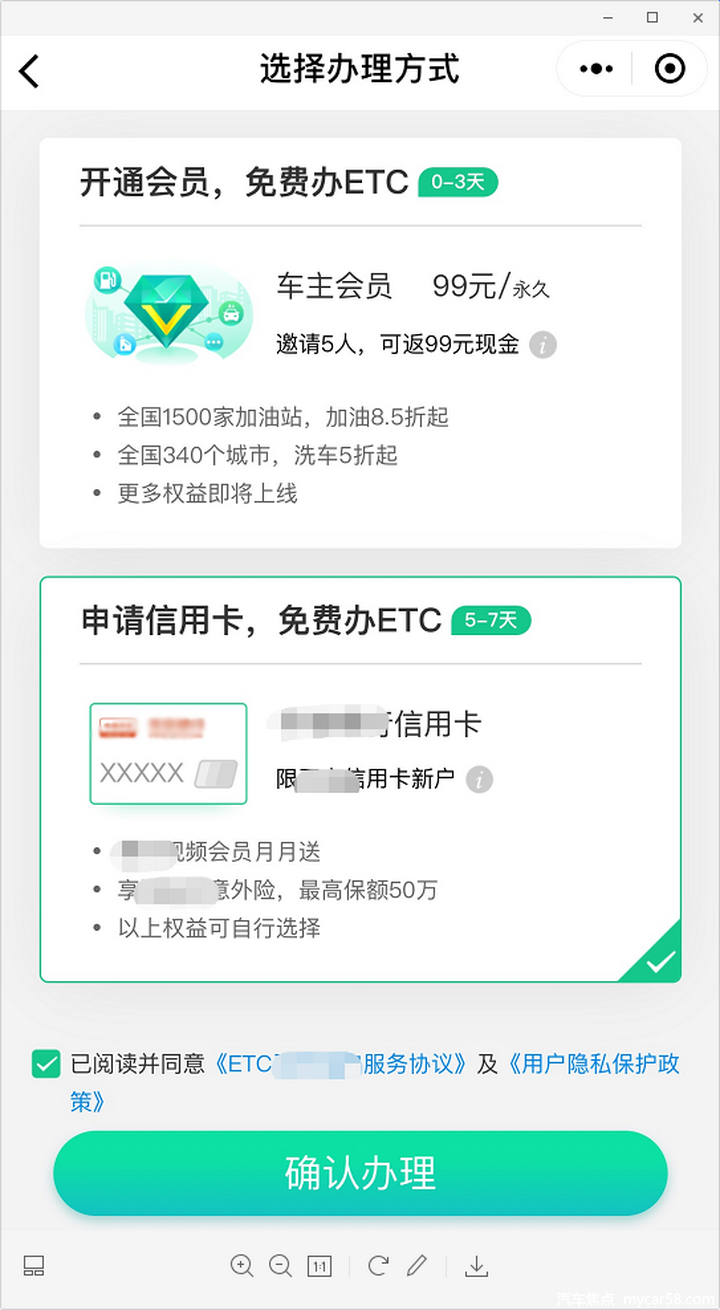Zoom in with the magnifier plus icon
Screen dimensions: 720x1310
tap(241, 1266)
